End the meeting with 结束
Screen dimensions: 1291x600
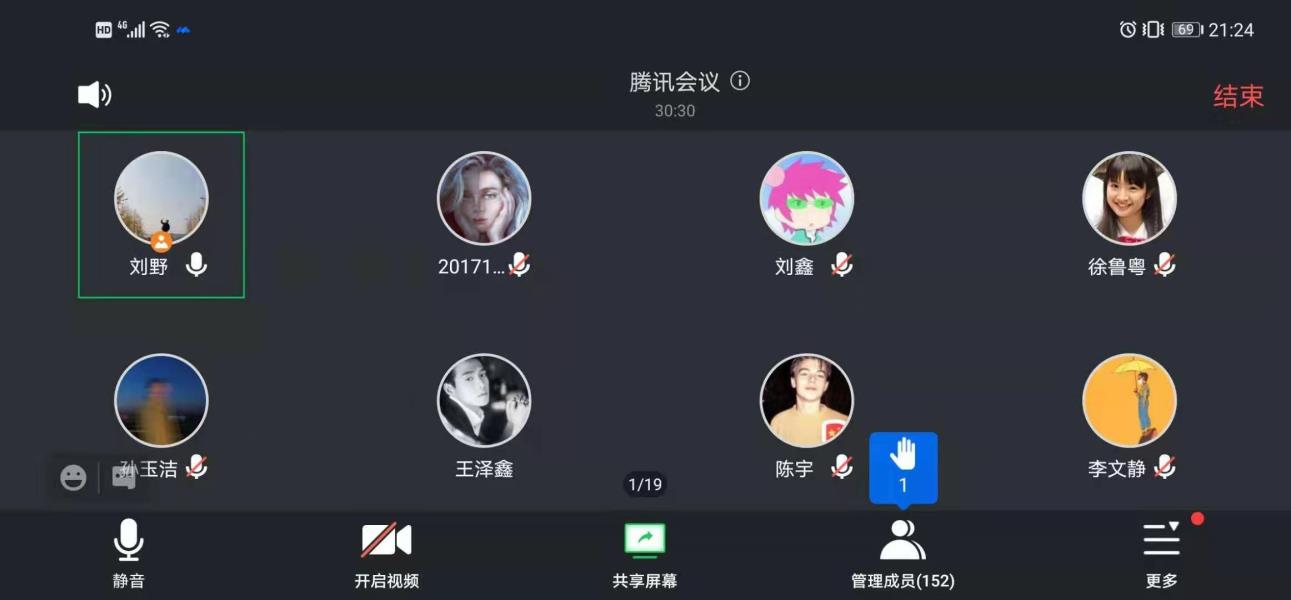(1238, 96)
